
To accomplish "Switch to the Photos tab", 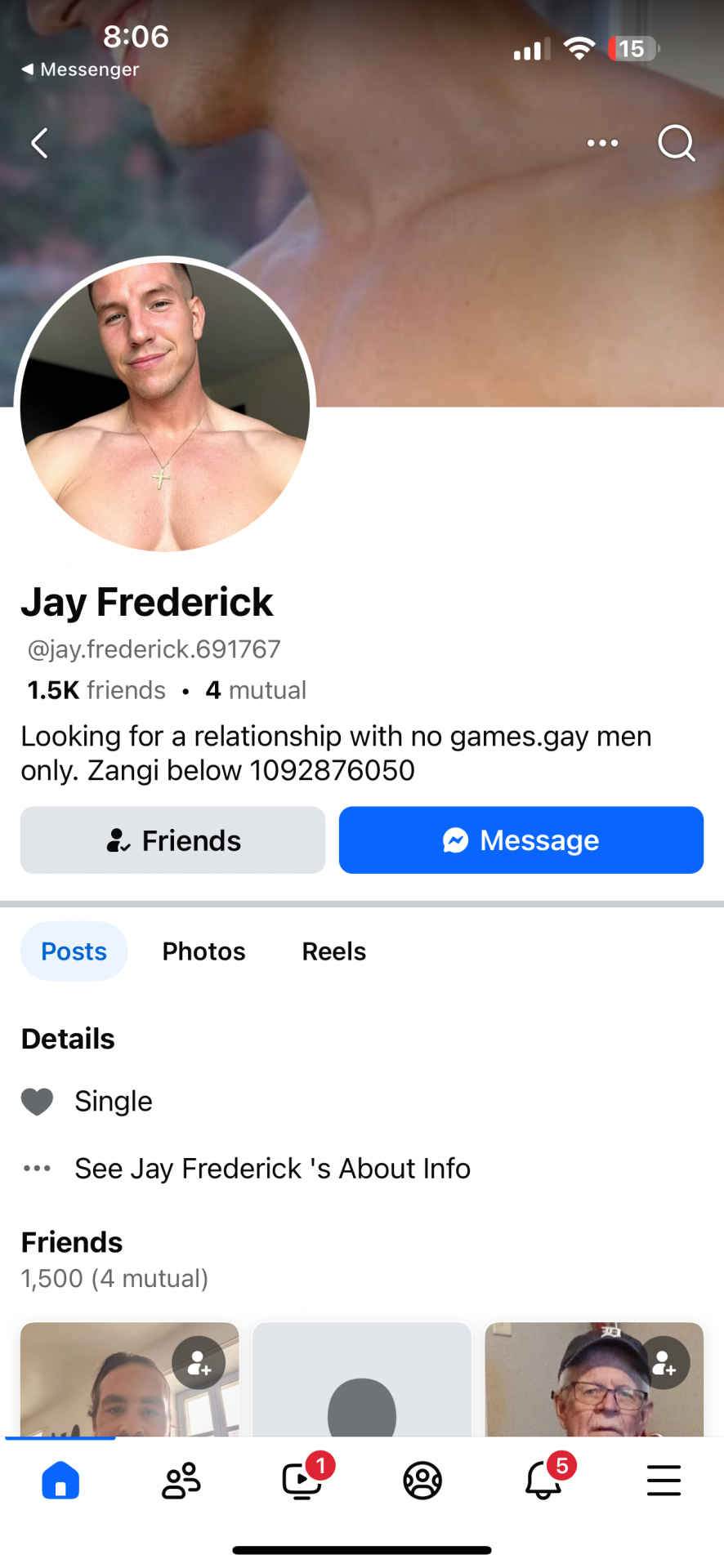I will (203, 951).
